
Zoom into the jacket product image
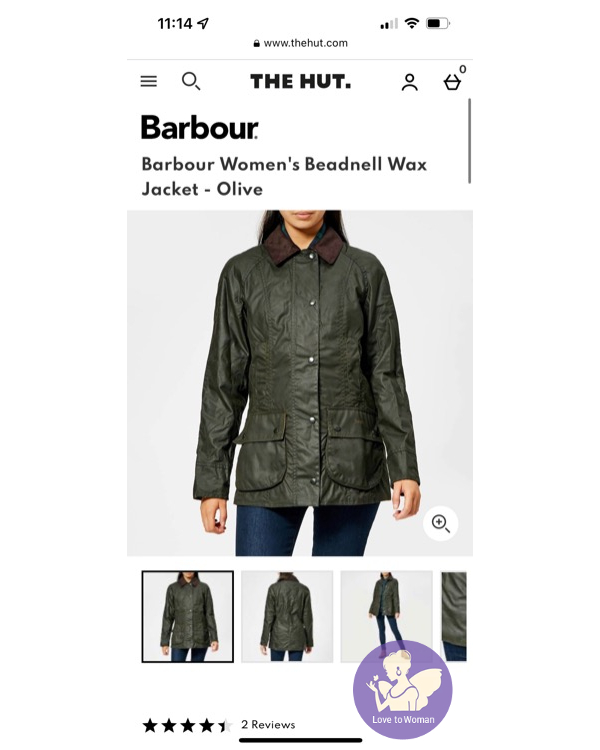tap(440, 522)
